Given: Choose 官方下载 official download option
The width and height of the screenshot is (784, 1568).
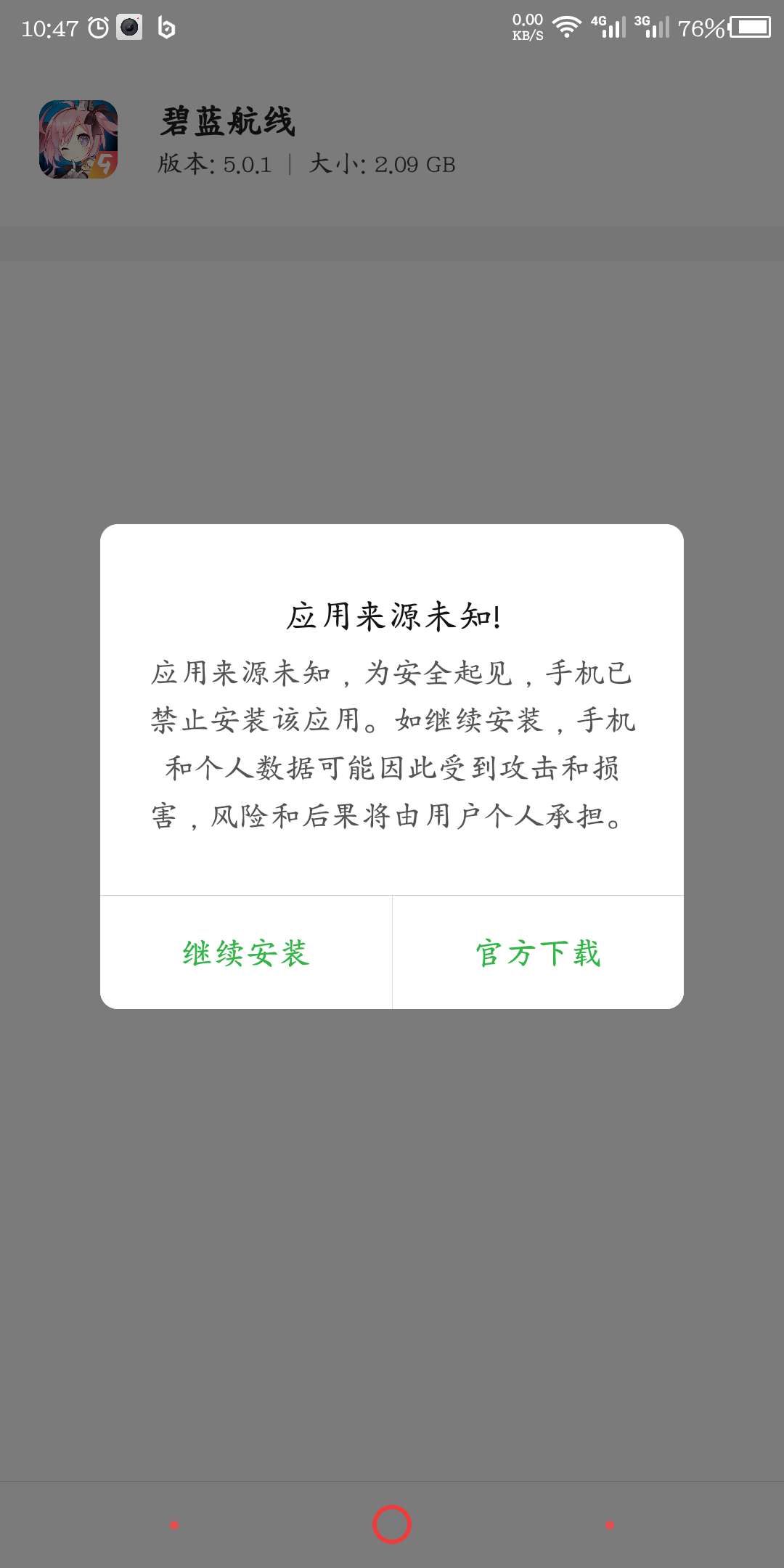Looking at the screenshot, I should (x=538, y=953).
